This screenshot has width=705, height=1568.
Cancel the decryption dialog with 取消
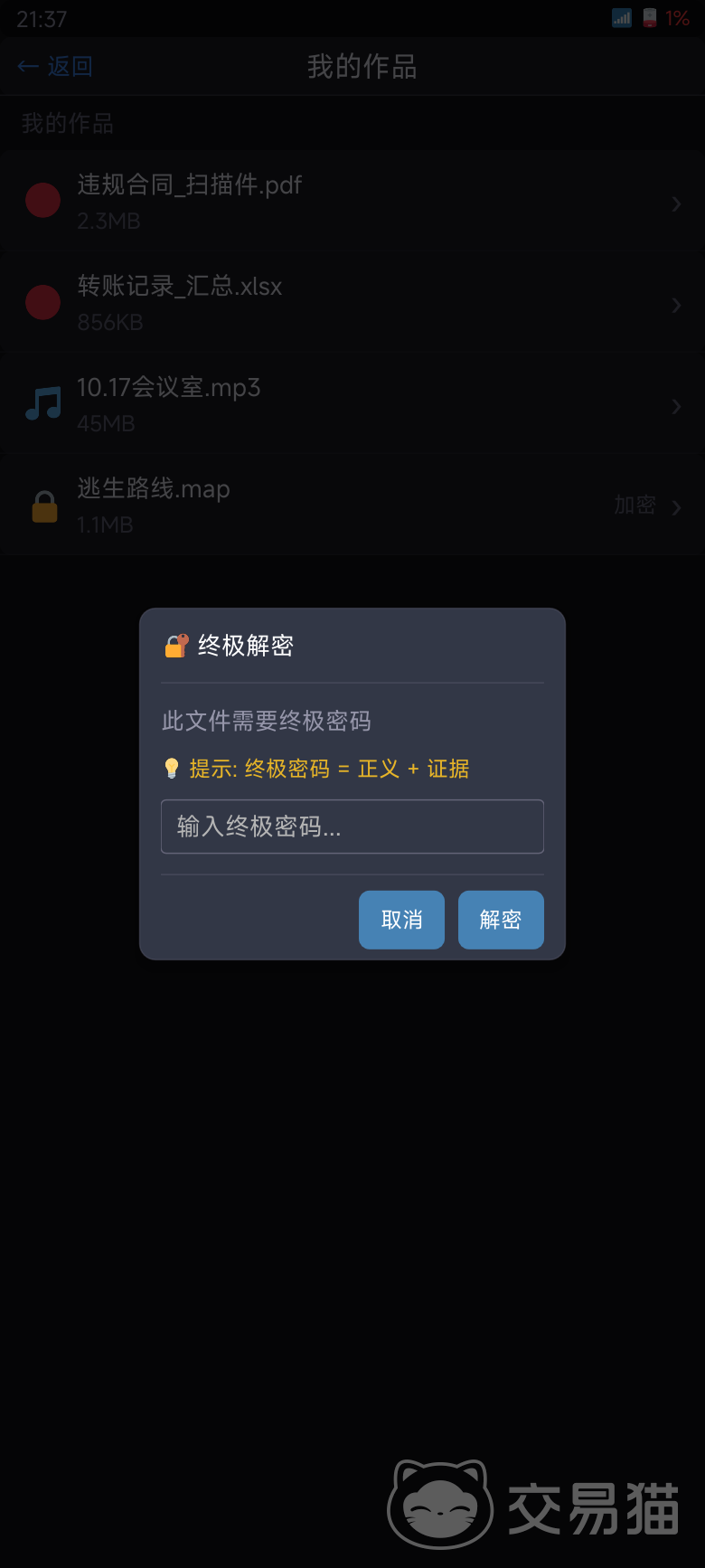[x=401, y=920]
